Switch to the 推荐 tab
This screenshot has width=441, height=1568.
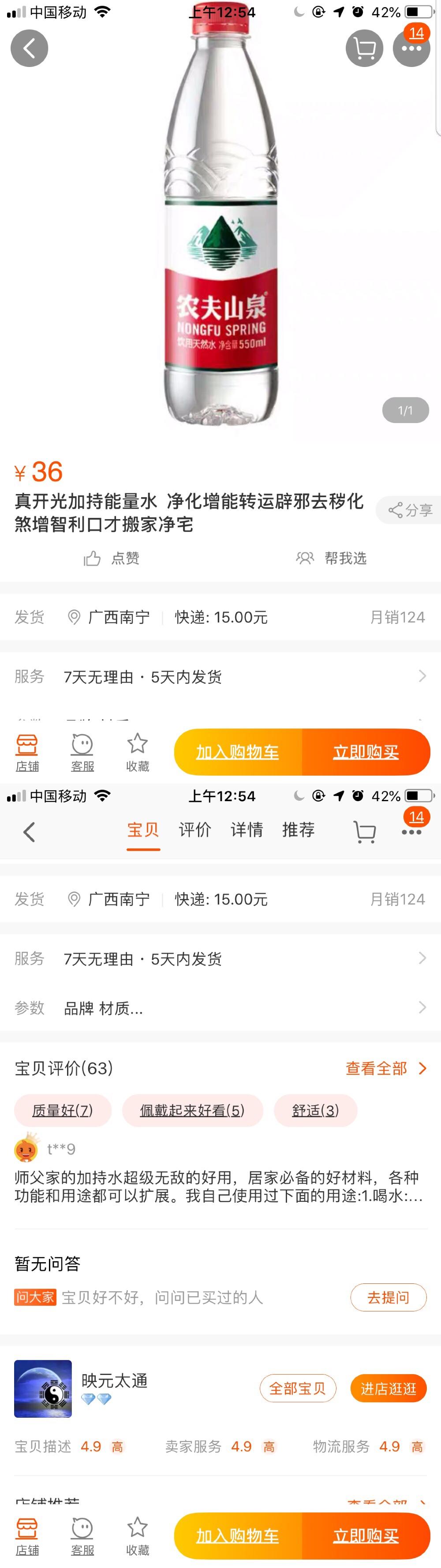[x=299, y=830]
